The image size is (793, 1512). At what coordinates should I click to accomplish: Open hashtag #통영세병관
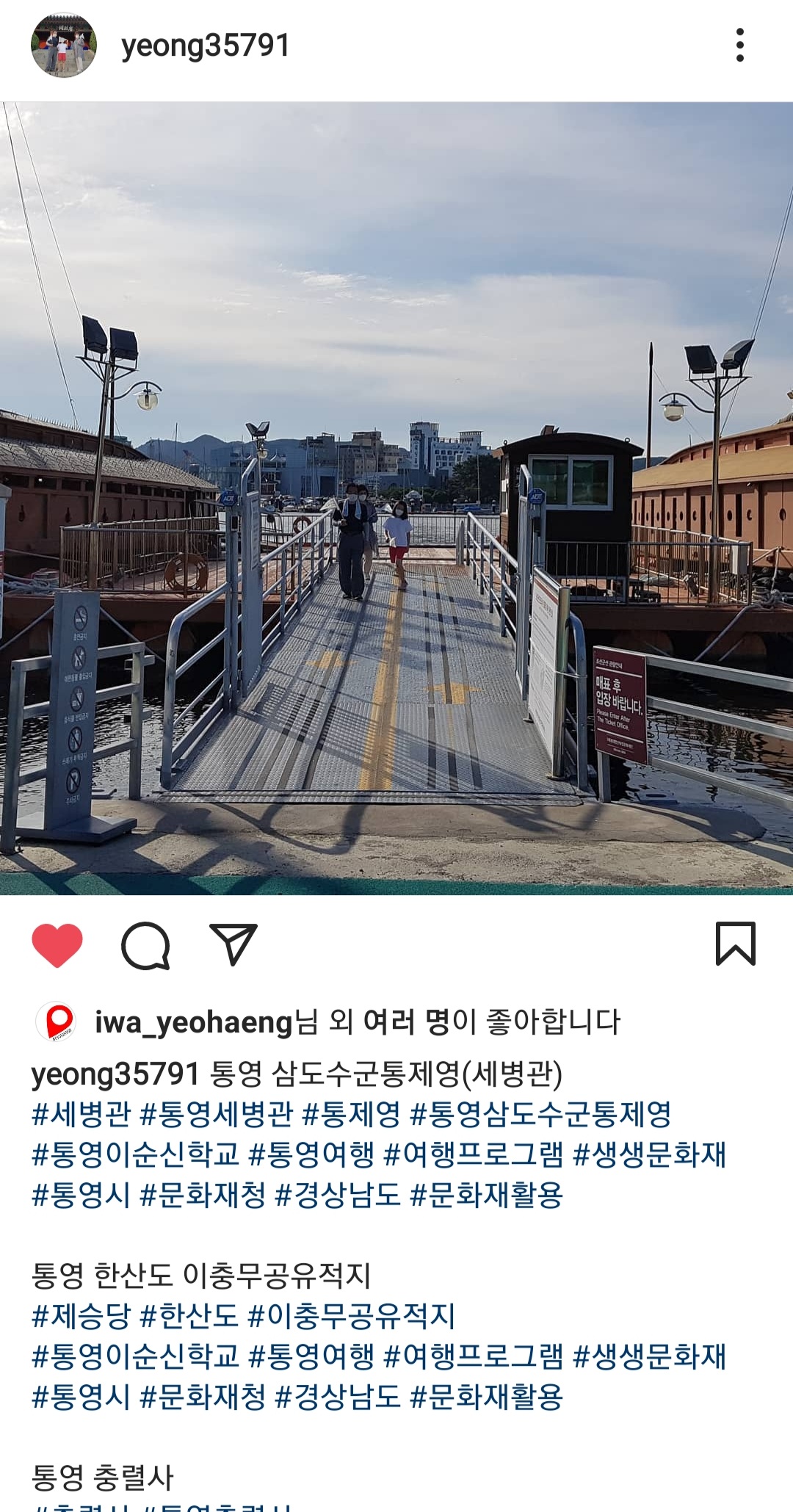click(x=217, y=1114)
